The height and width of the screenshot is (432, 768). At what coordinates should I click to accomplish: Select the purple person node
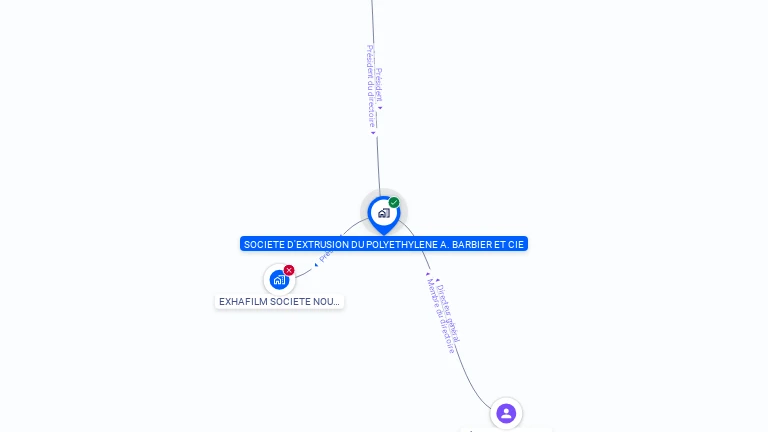[x=506, y=413]
